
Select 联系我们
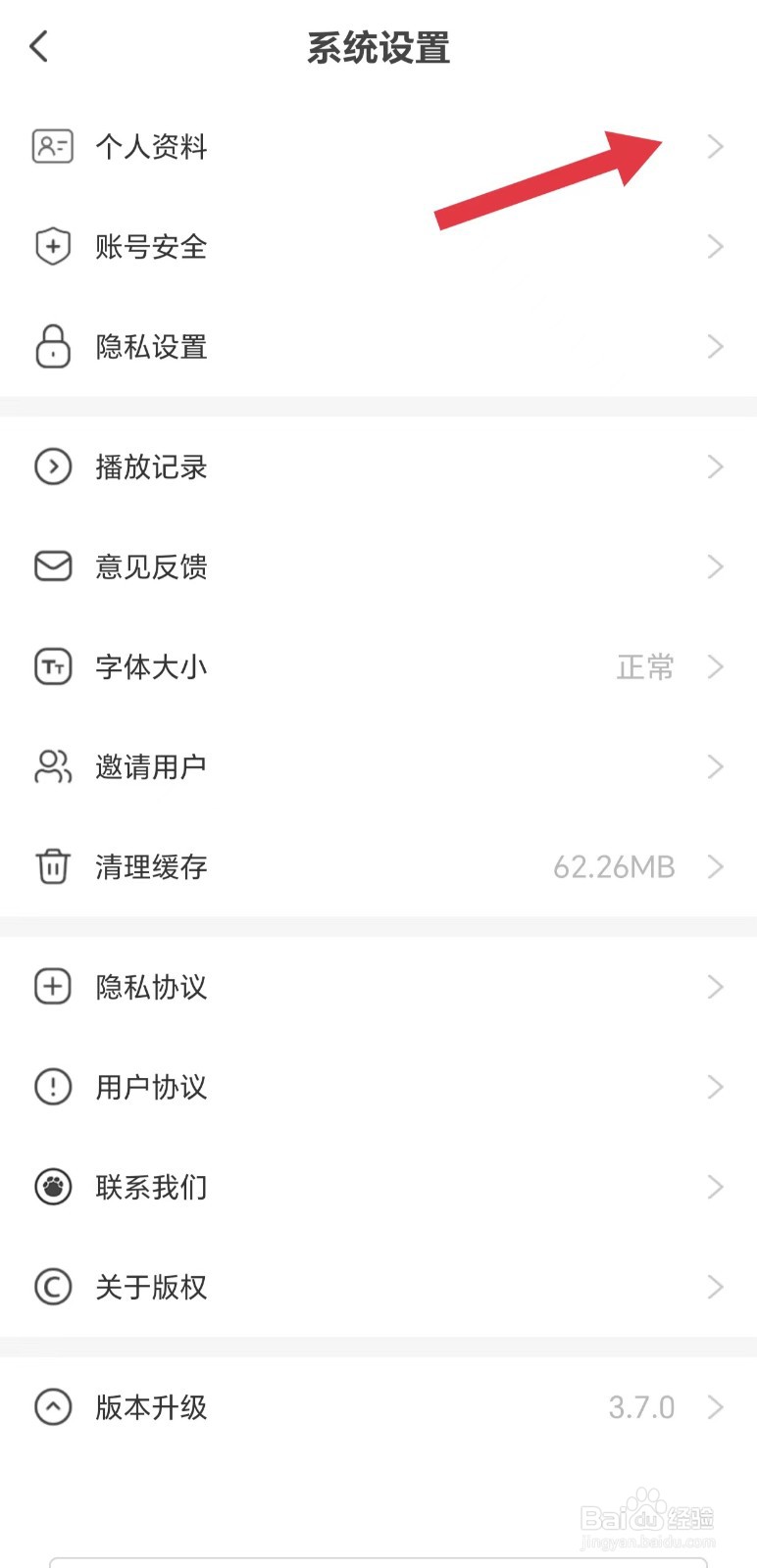[378, 1187]
